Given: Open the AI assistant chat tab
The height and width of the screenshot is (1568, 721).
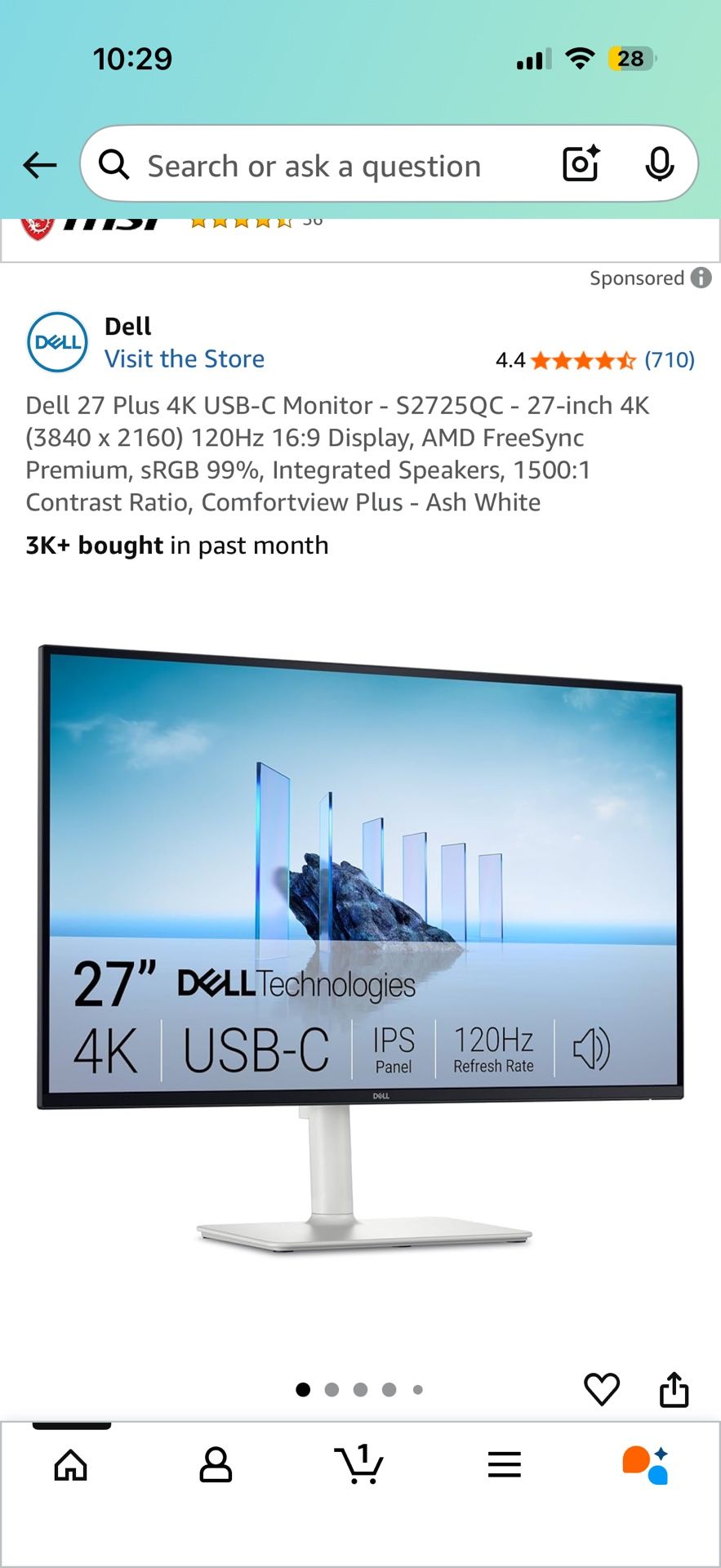Looking at the screenshot, I should (x=646, y=1465).
